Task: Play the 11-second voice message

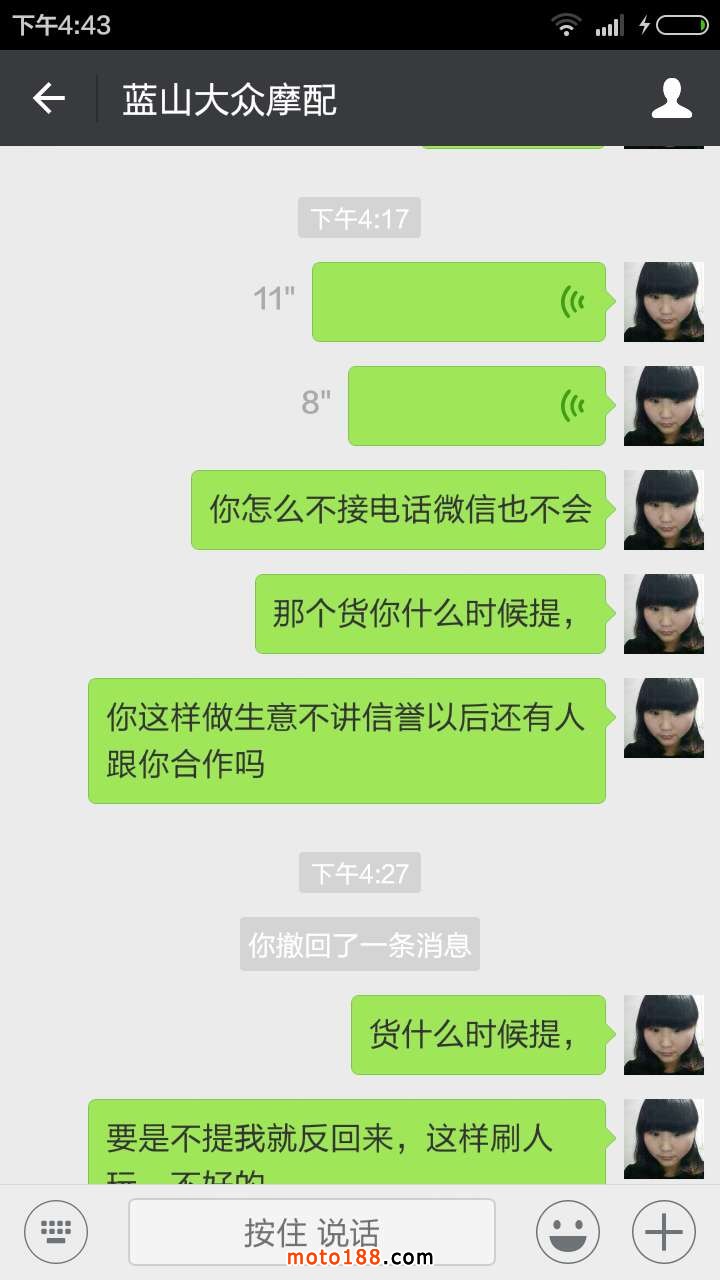Action: click(459, 302)
